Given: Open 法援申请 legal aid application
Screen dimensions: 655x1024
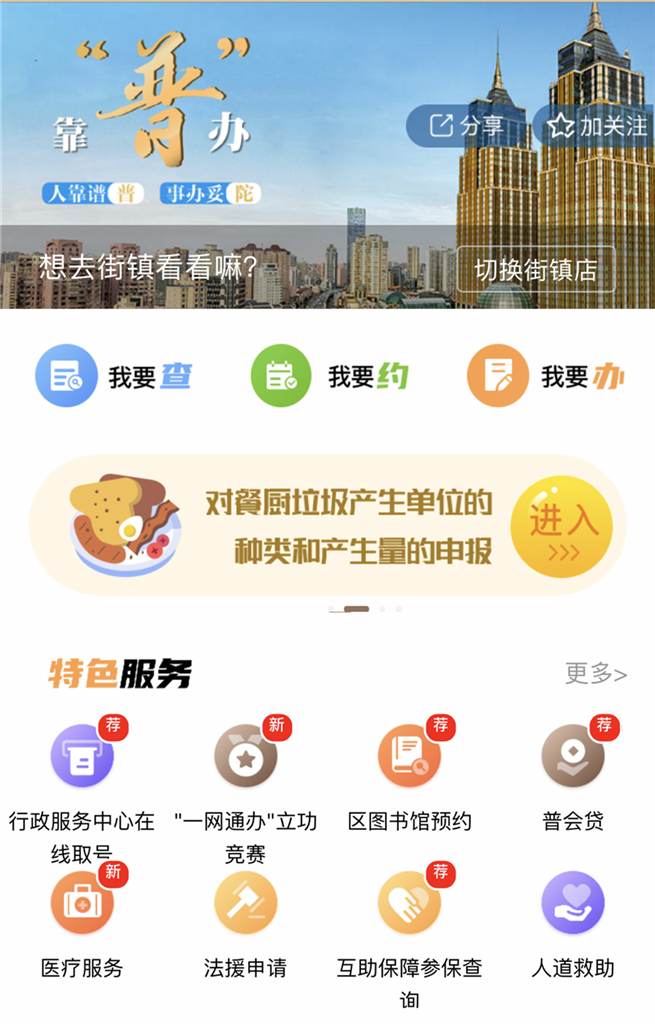Looking at the screenshot, I should tap(245, 904).
